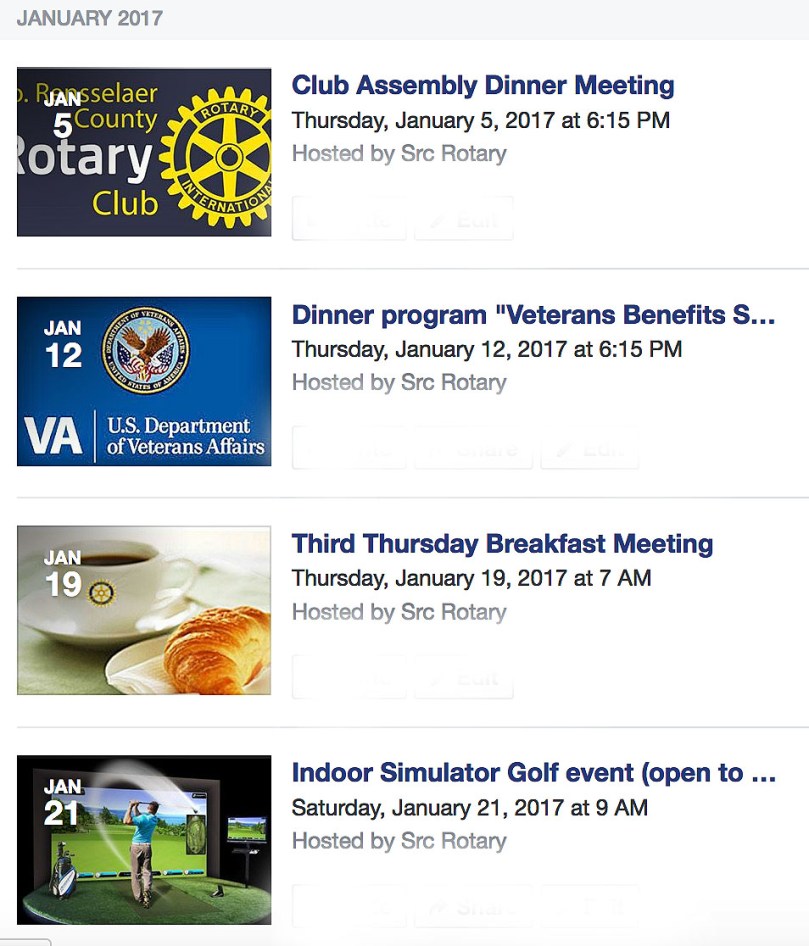Open the Club Assembly Dinner Meeting event
Viewport: 809px width, 946px height.
482,86
